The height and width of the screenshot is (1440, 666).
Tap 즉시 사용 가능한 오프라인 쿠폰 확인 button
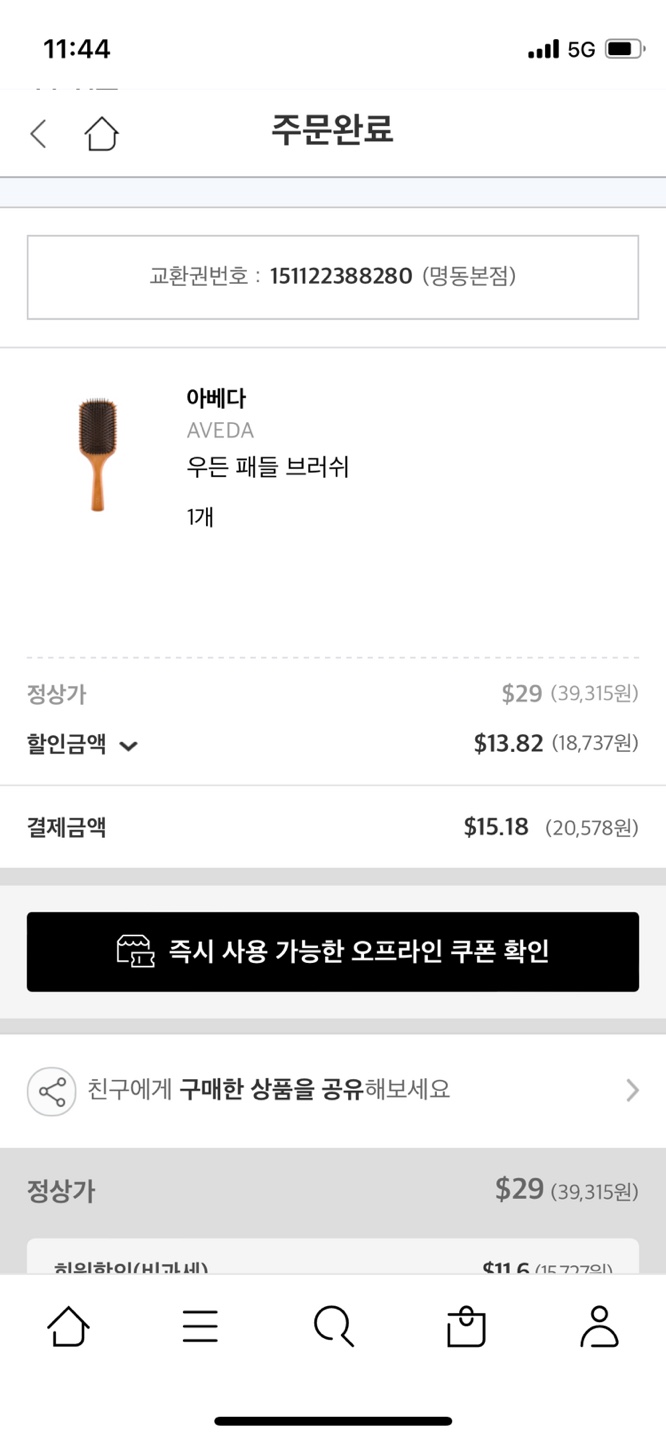pos(332,951)
